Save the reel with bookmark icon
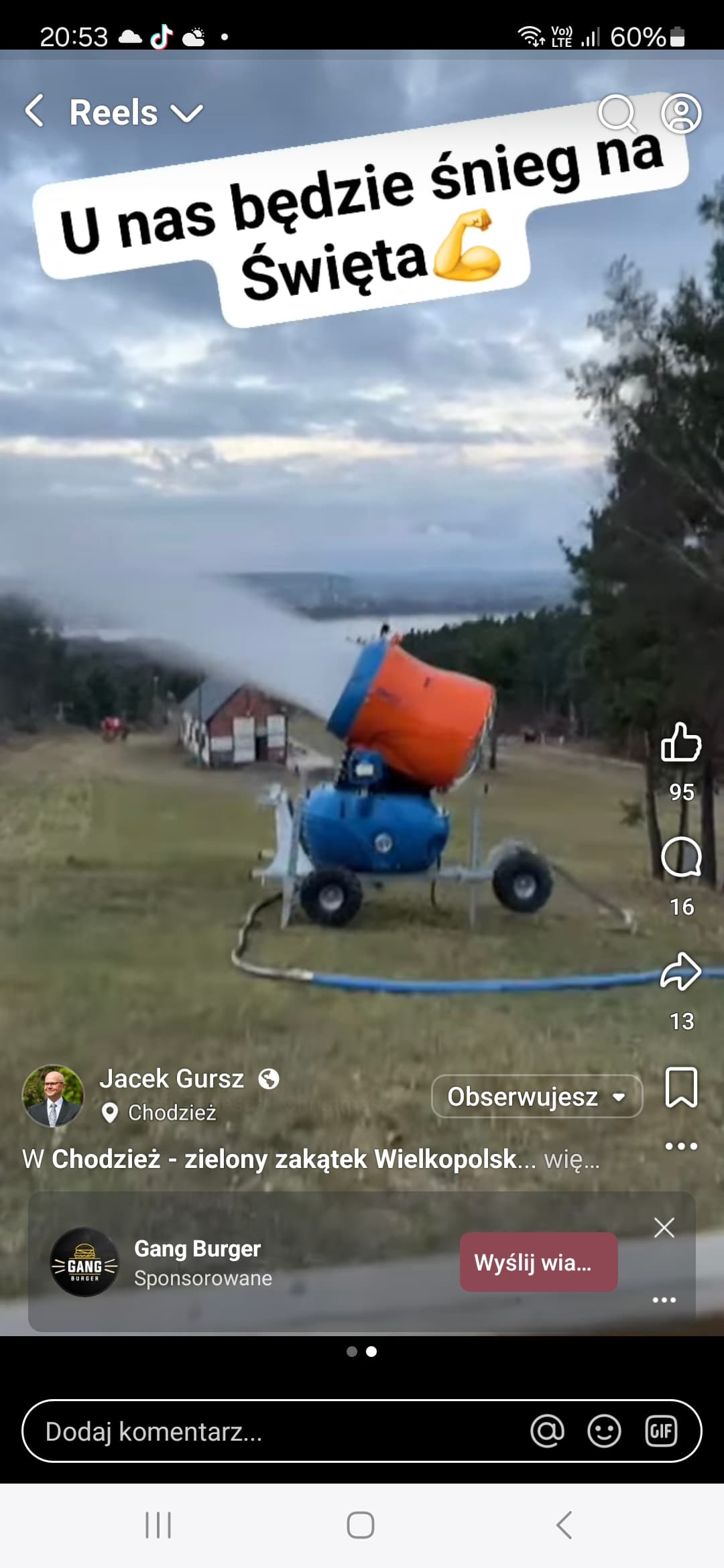 coord(681,1087)
